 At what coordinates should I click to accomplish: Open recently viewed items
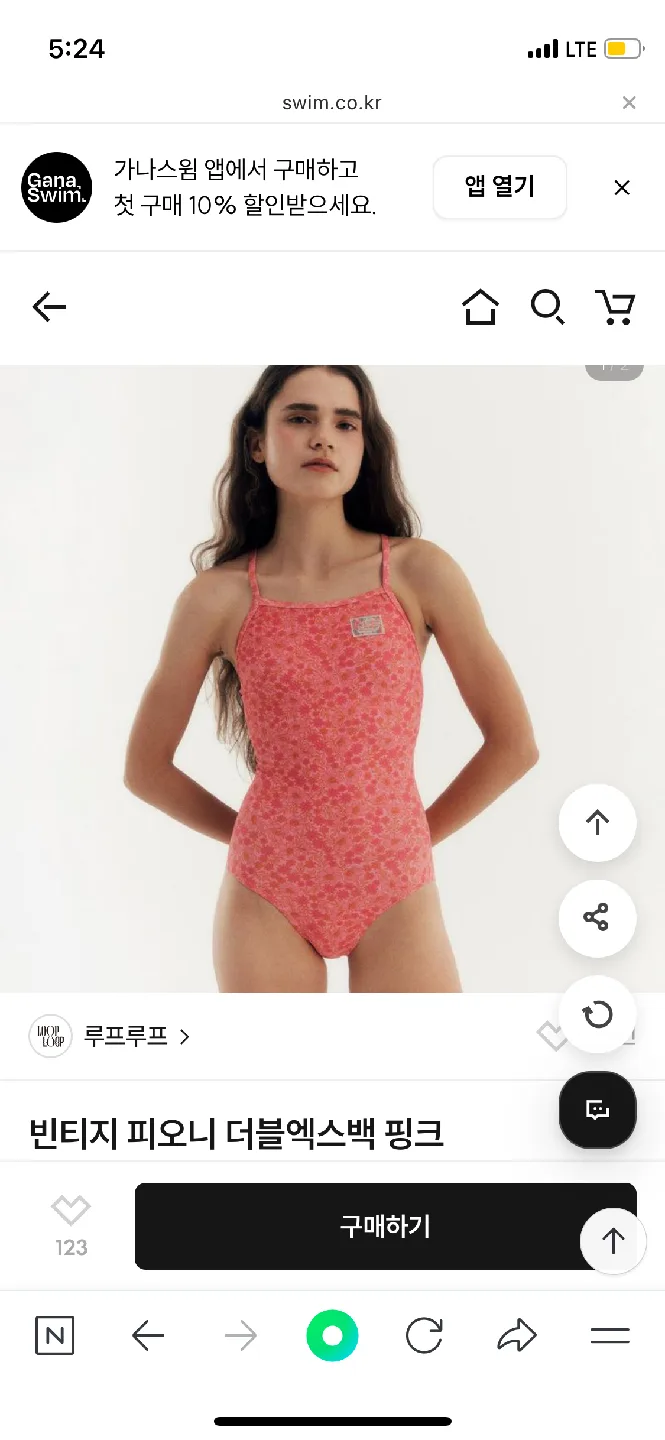[x=597, y=1014]
